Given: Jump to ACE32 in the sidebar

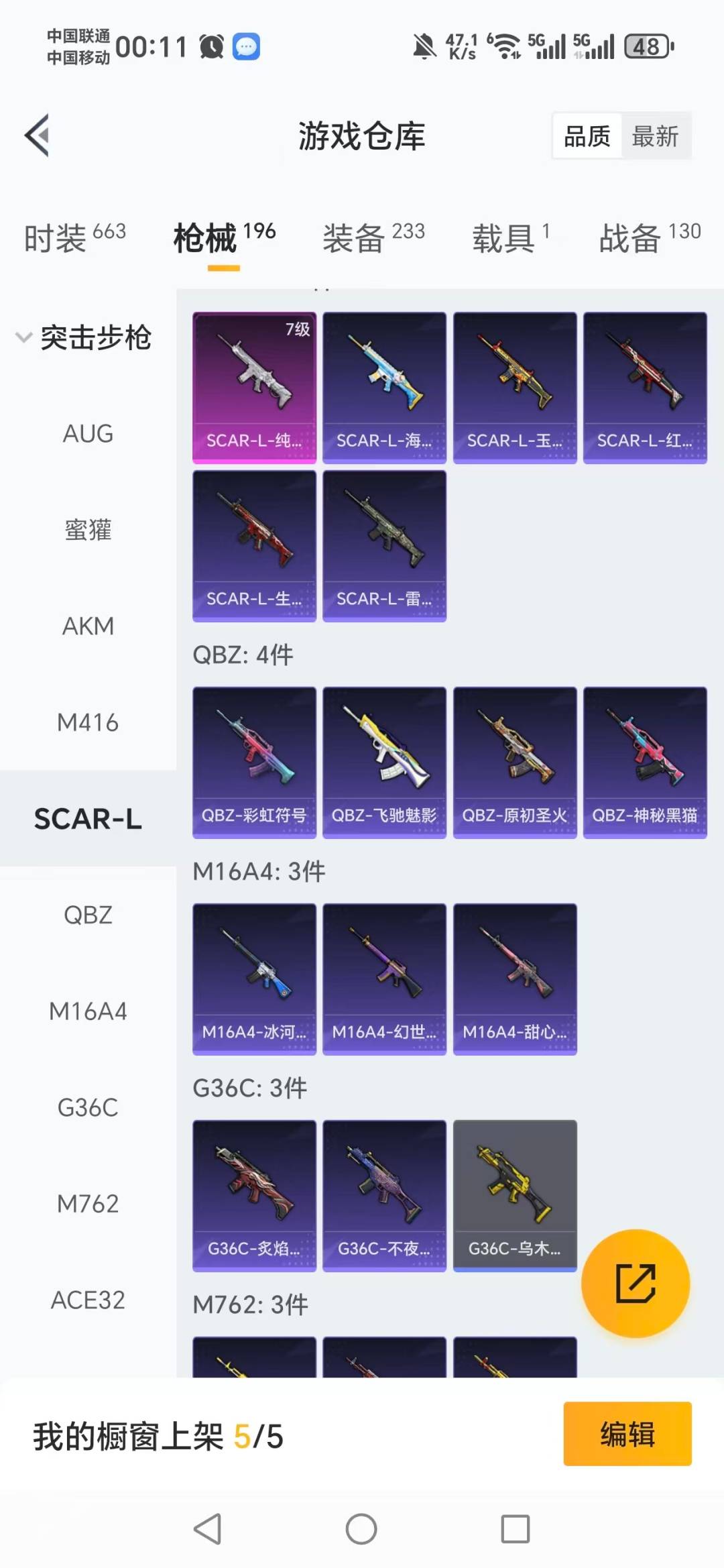Looking at the screenshot, I should click(88, 1300).
